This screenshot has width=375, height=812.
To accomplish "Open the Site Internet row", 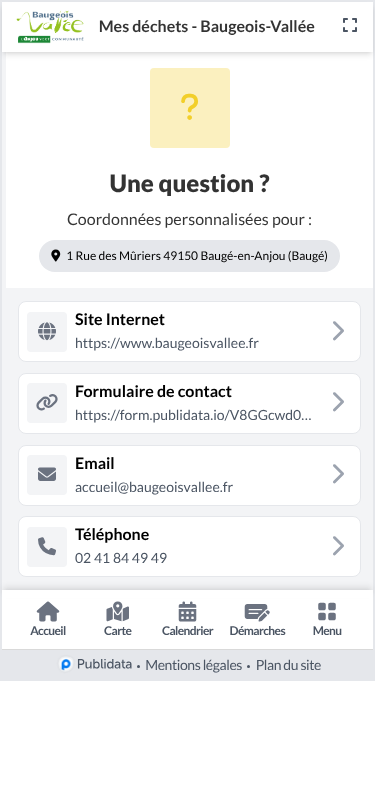I will click(190, 331).
